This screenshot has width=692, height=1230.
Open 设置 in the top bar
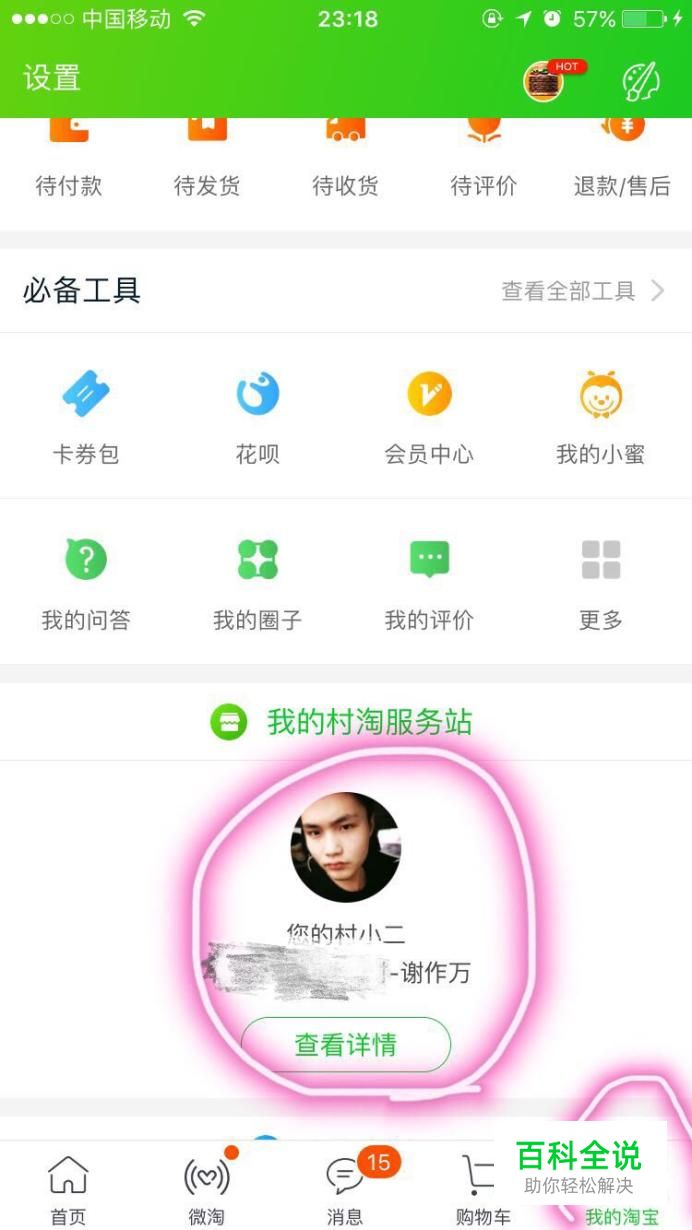(x=52, y=78)
